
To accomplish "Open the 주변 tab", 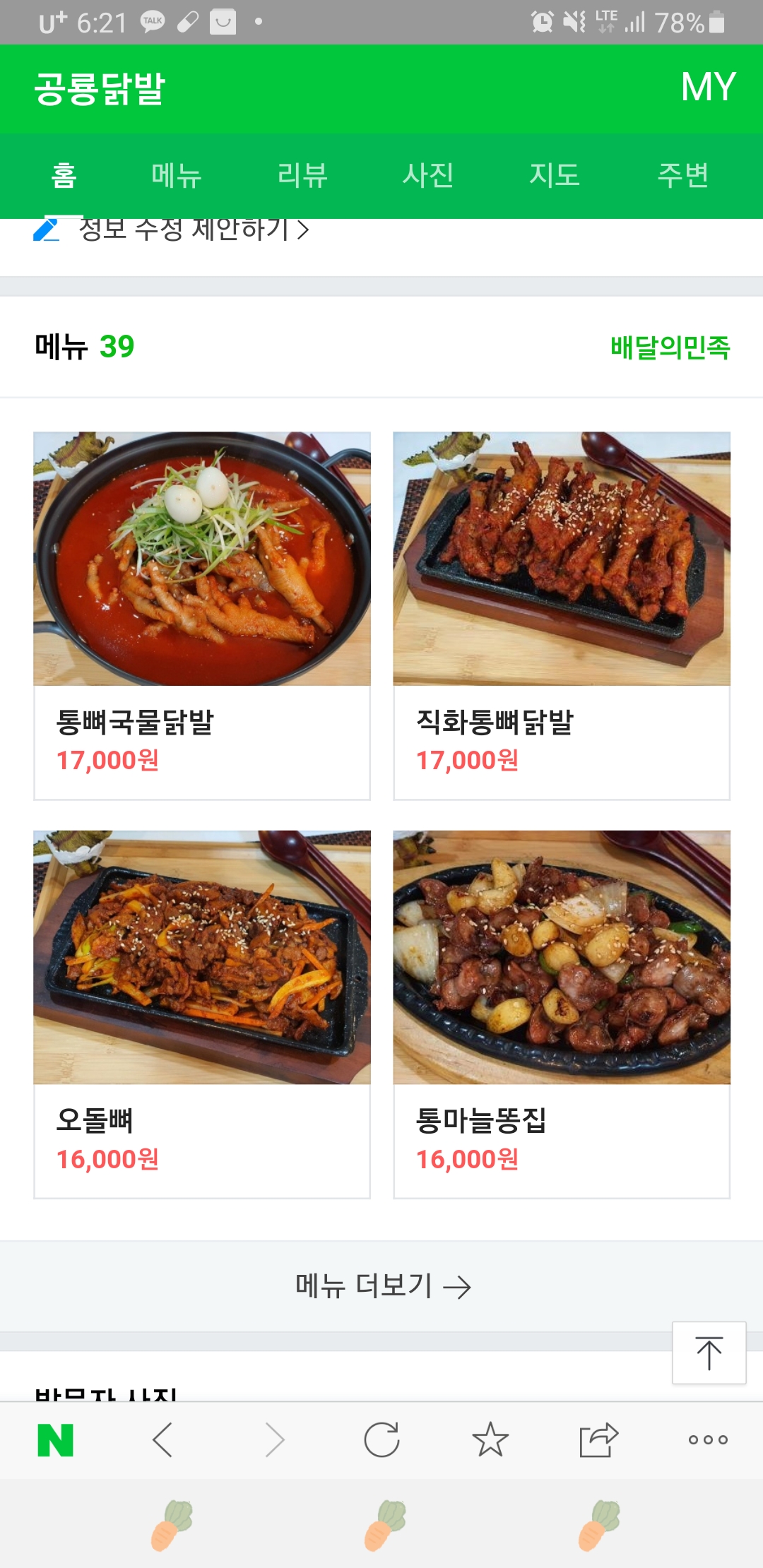I will 682,175.
